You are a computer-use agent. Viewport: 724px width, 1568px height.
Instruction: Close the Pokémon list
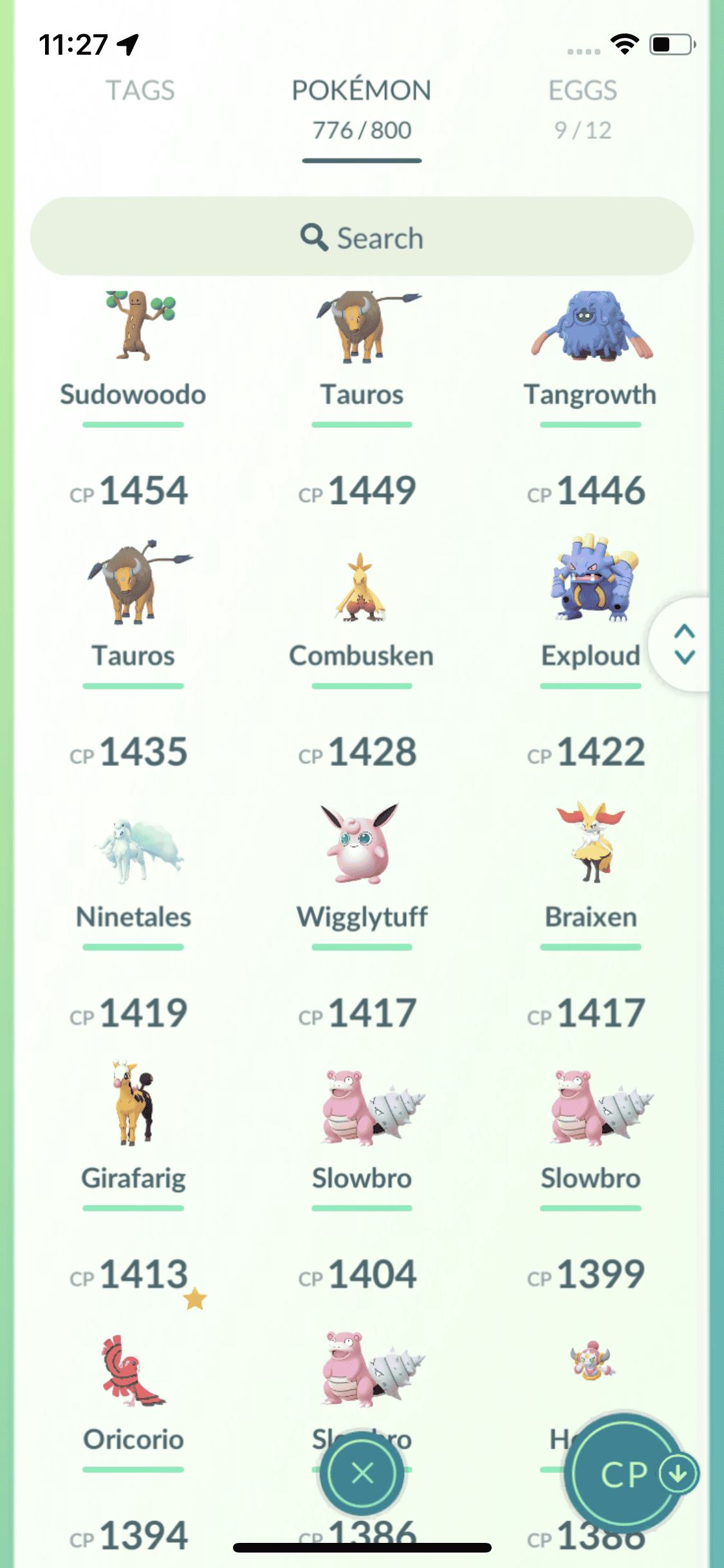362,1473
